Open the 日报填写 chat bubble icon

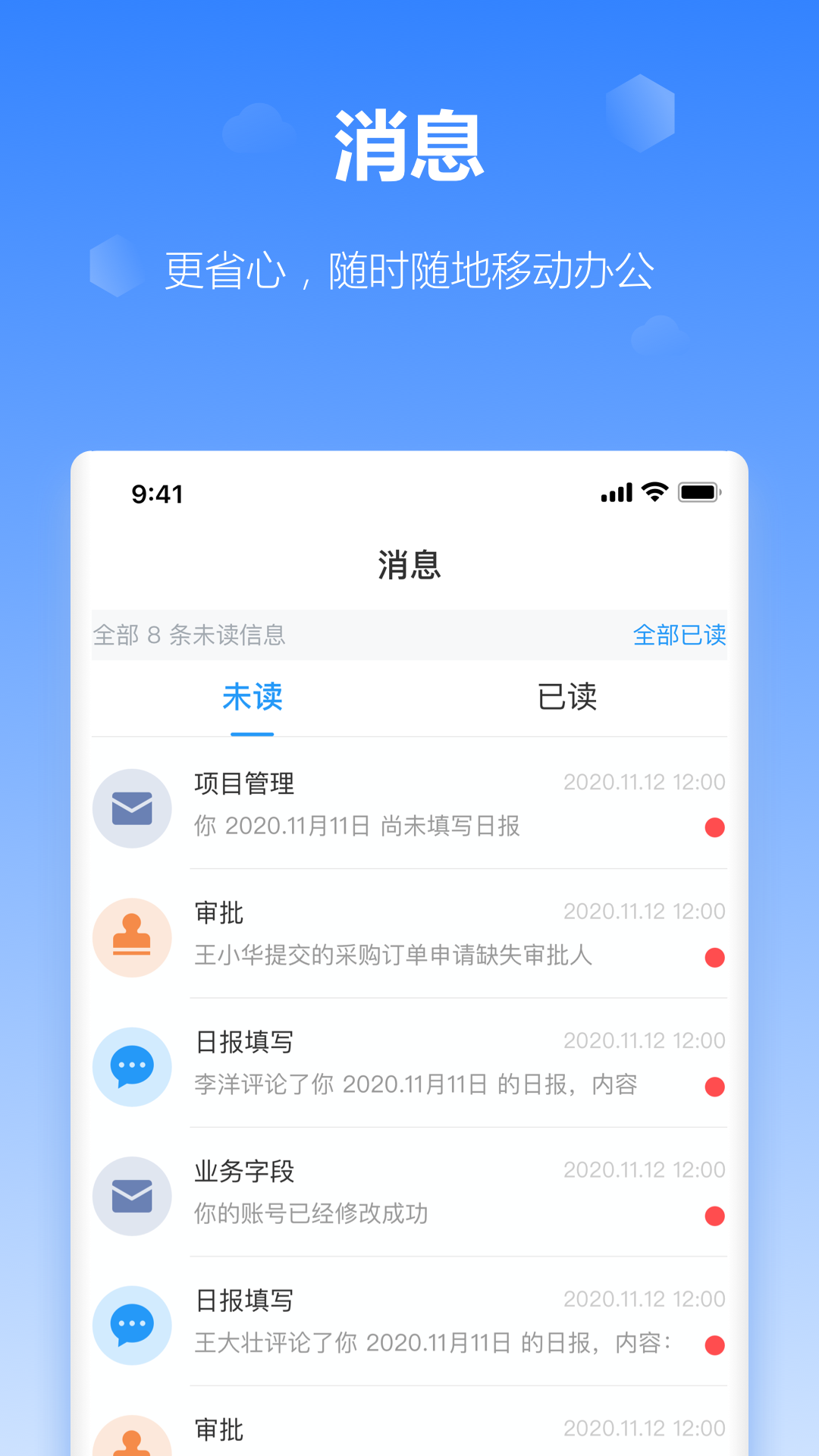pyautogui.click(x=132, y=1067)
